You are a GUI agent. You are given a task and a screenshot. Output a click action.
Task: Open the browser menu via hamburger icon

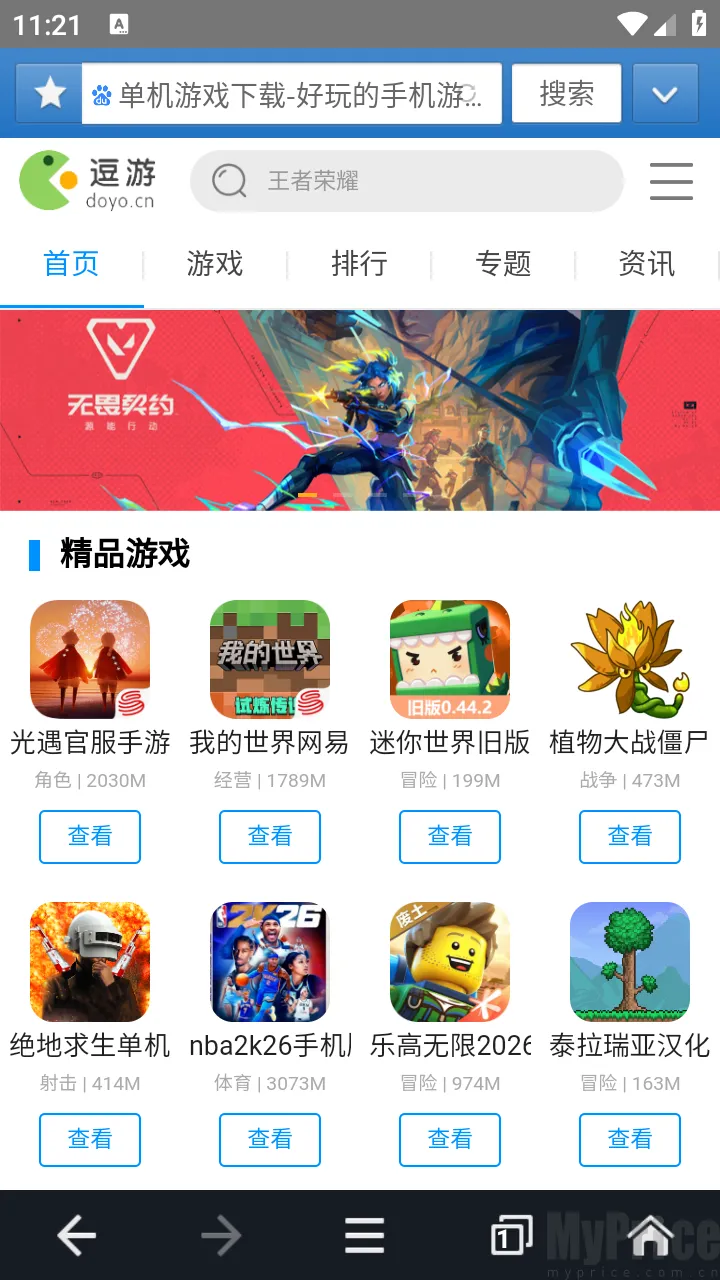tap(364, 1235)
